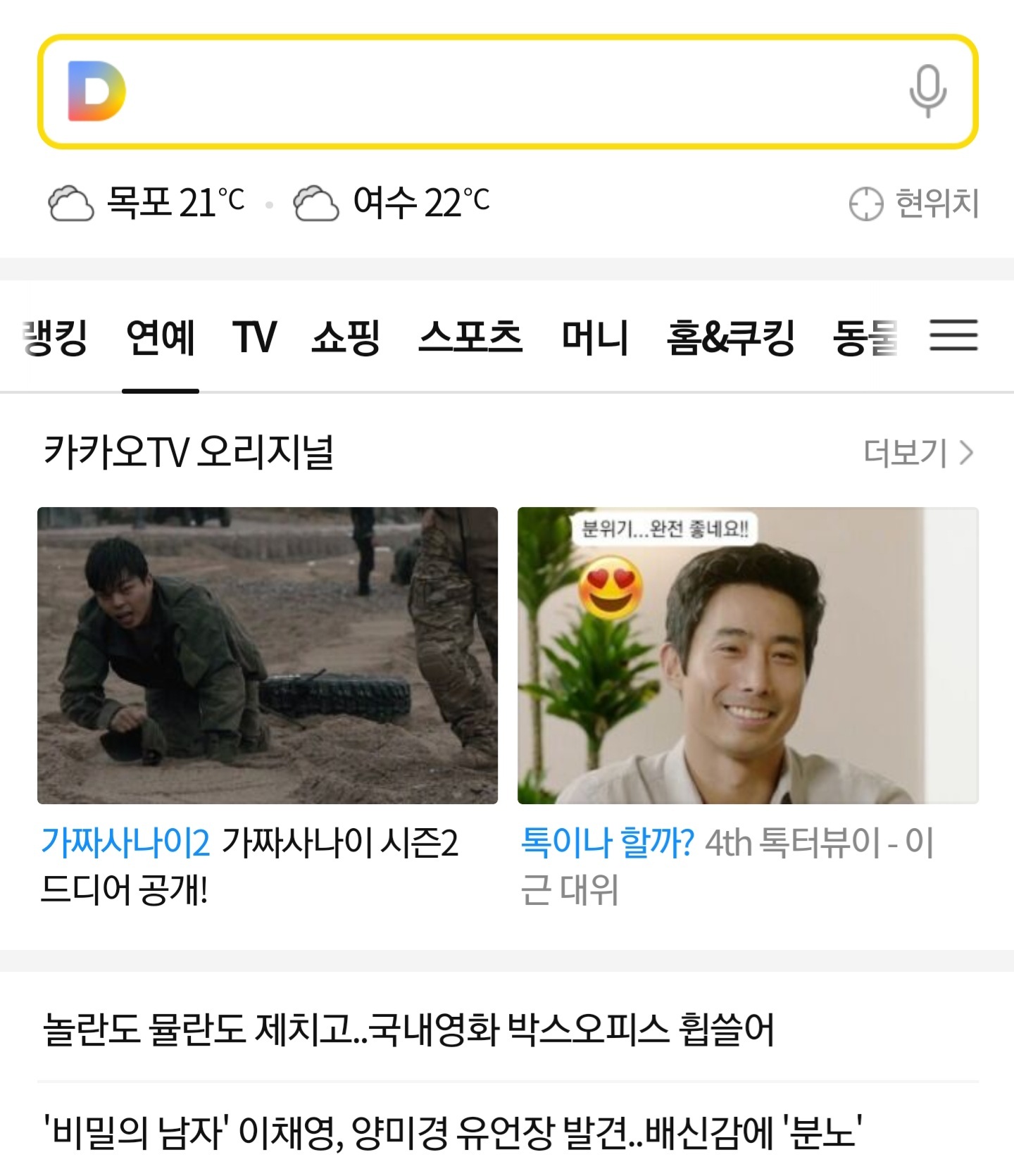
Task: Open the 가짜사나이2 link
Action: (x=127, y=842)
